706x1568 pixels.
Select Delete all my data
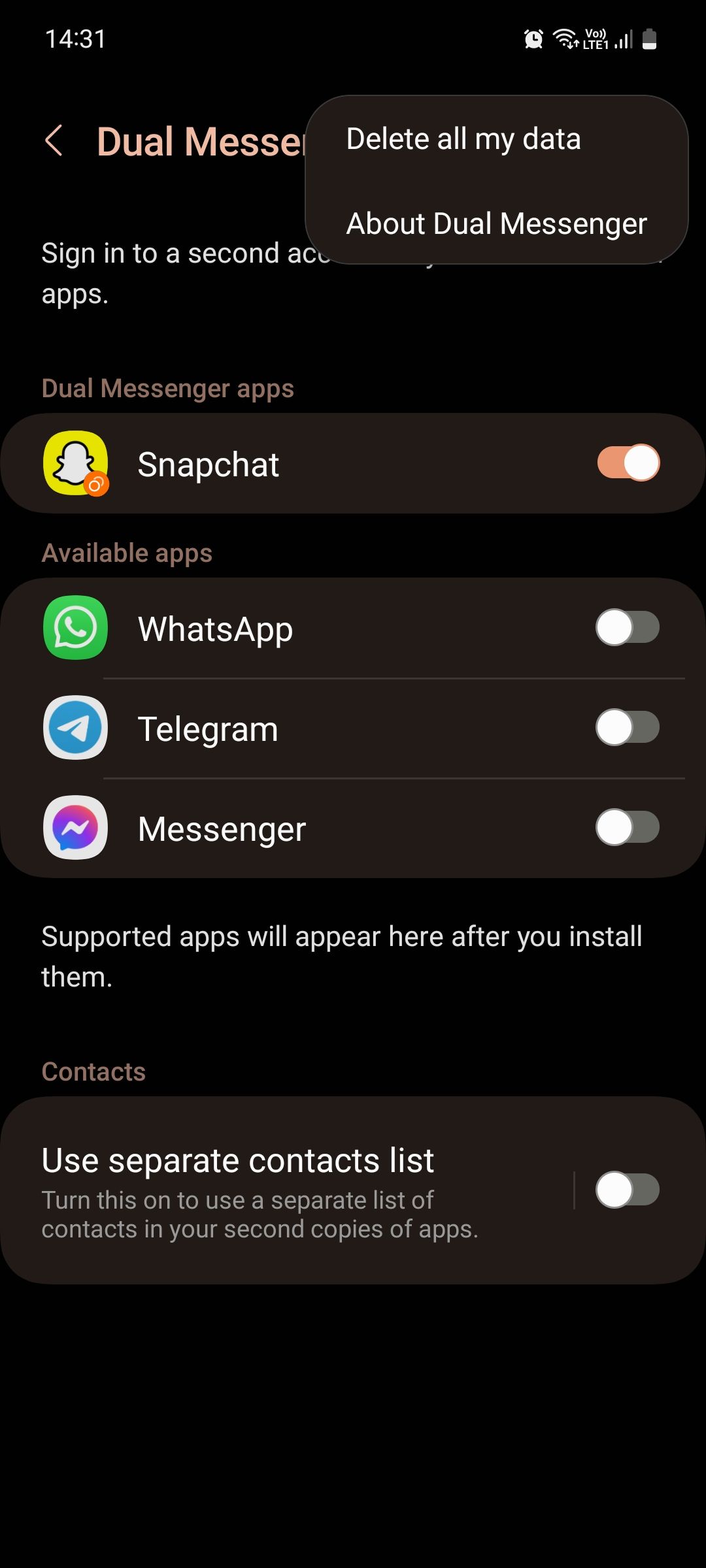click(463, 139)
